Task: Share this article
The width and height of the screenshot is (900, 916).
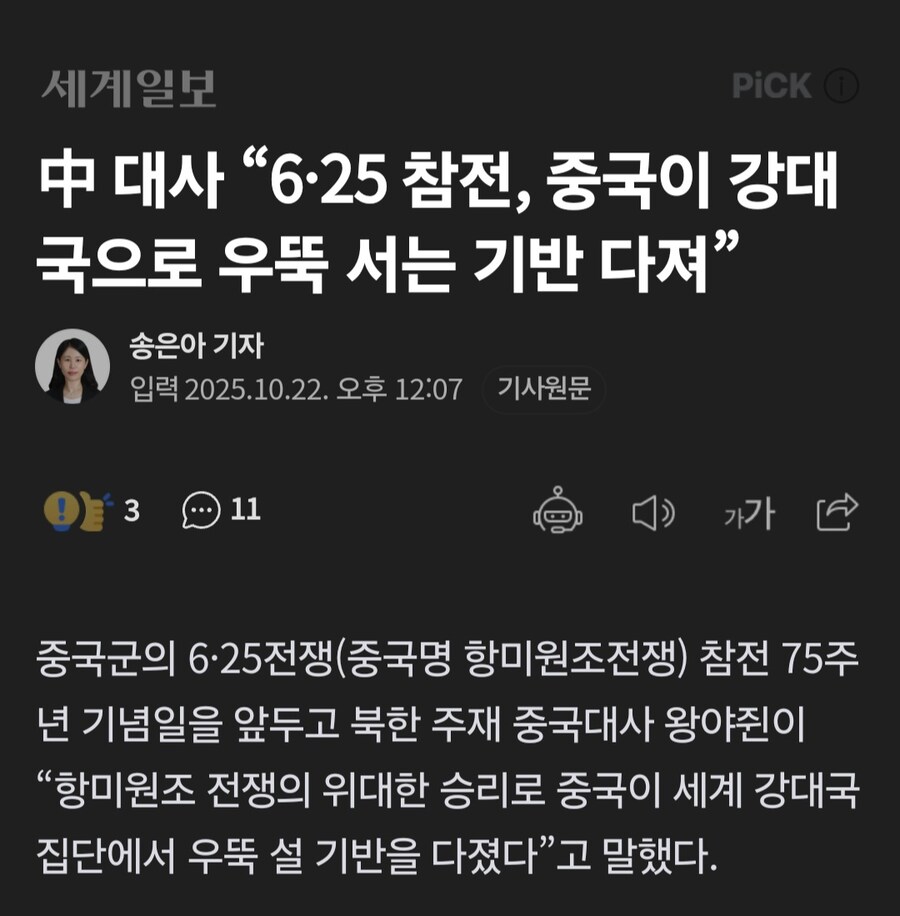Action: [x=837, y=512]
